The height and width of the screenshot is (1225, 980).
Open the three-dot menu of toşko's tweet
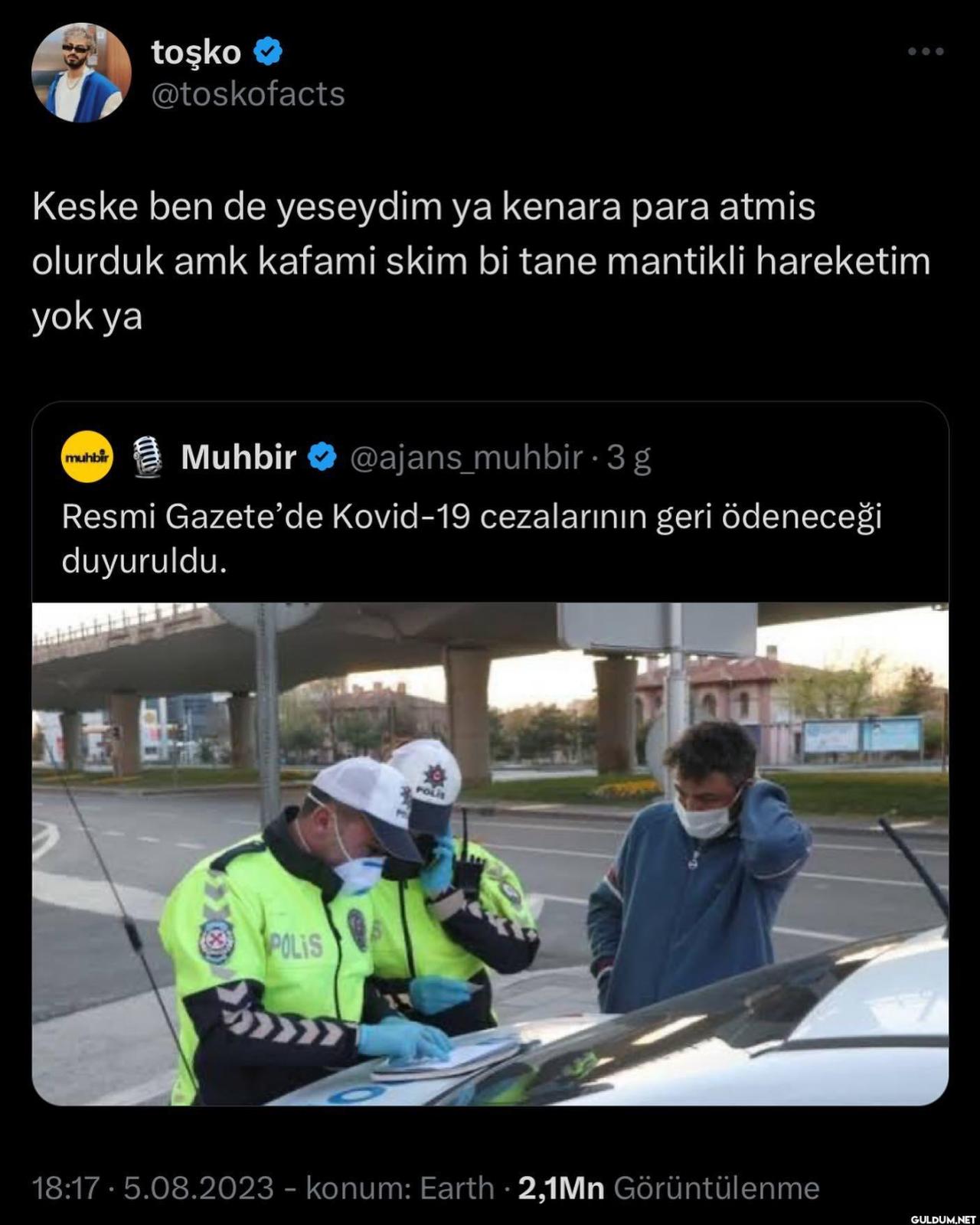click(926, 51)
